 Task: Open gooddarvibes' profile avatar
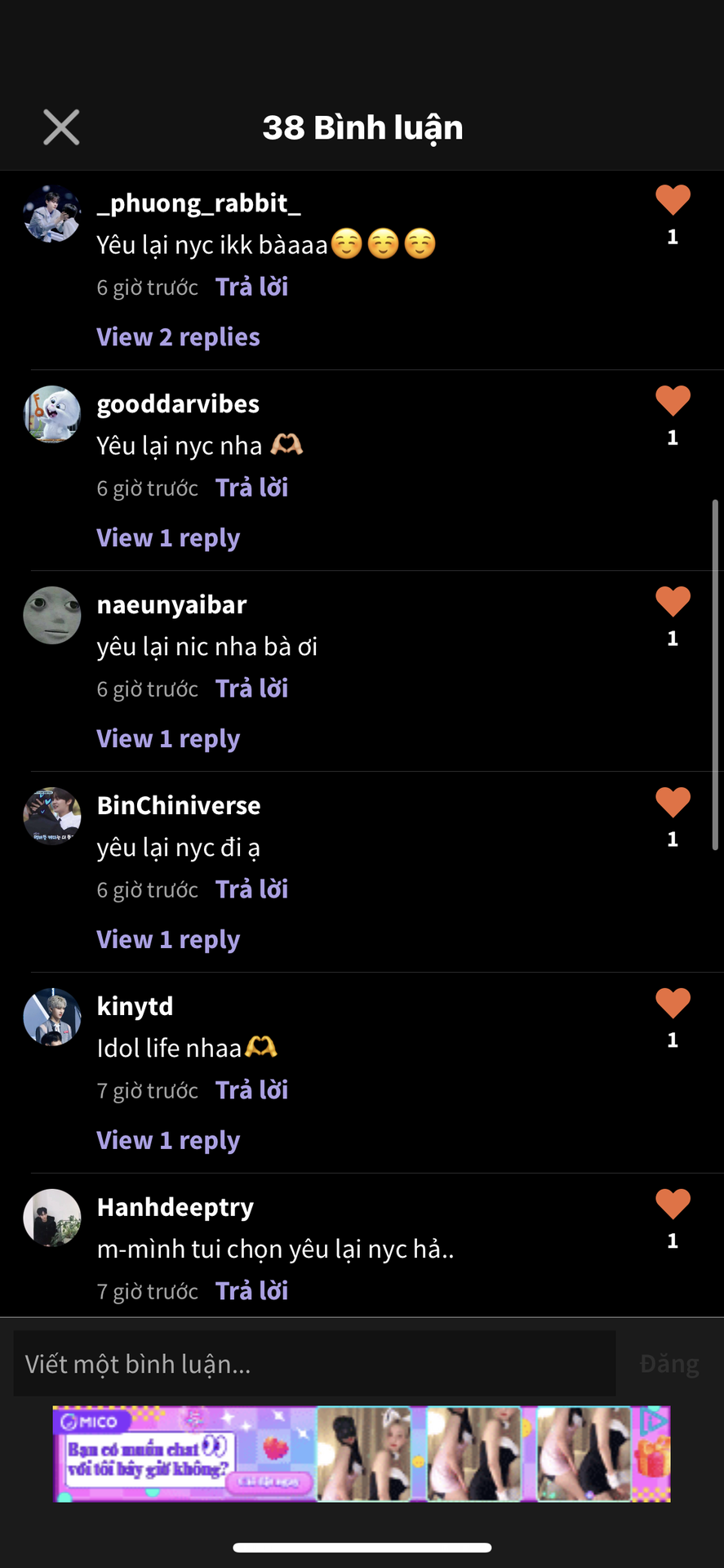52,414
